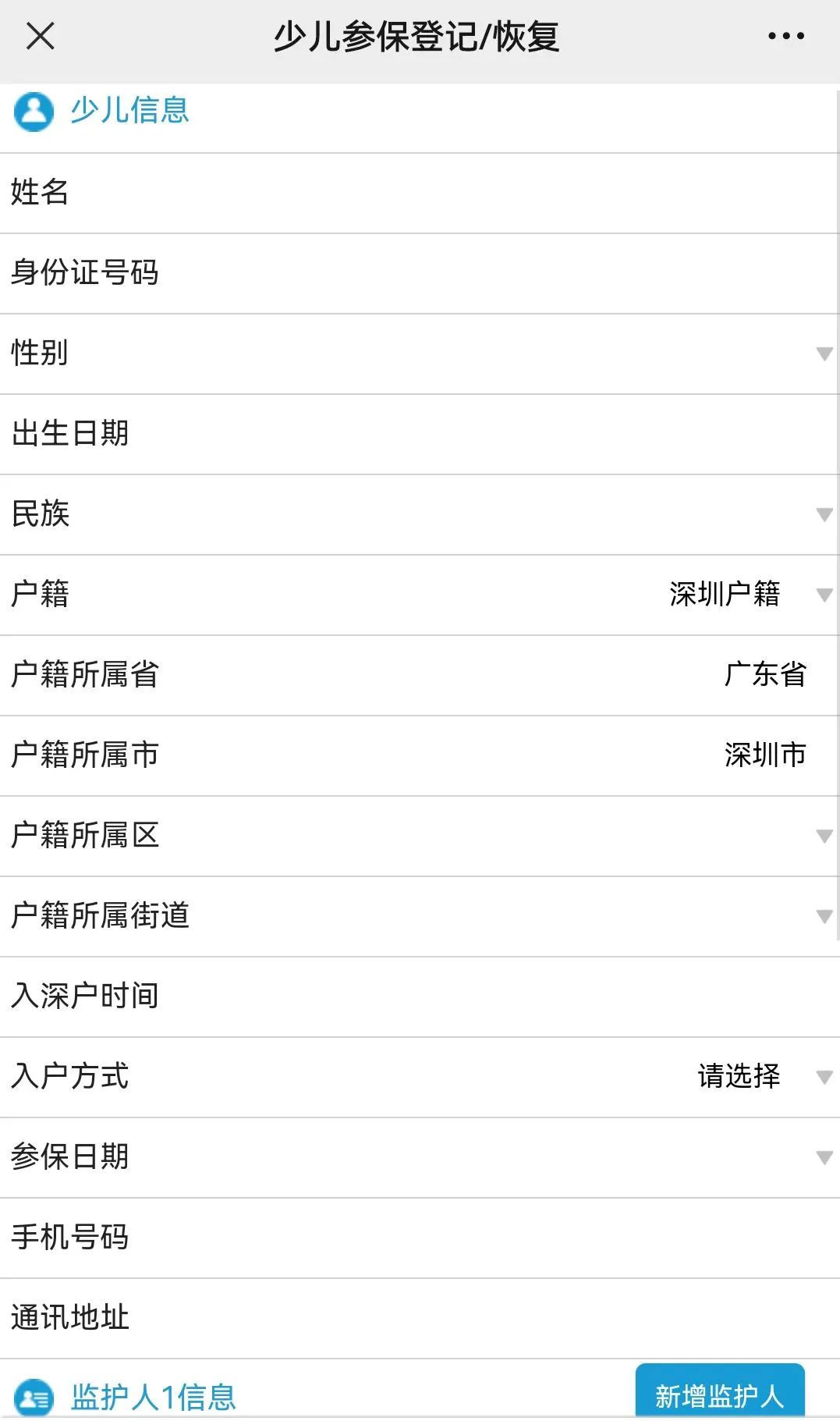This screenshot has height=1421, width=840.
Task: Change the 户籍 type from 深圳户籍
Action: 420,595
